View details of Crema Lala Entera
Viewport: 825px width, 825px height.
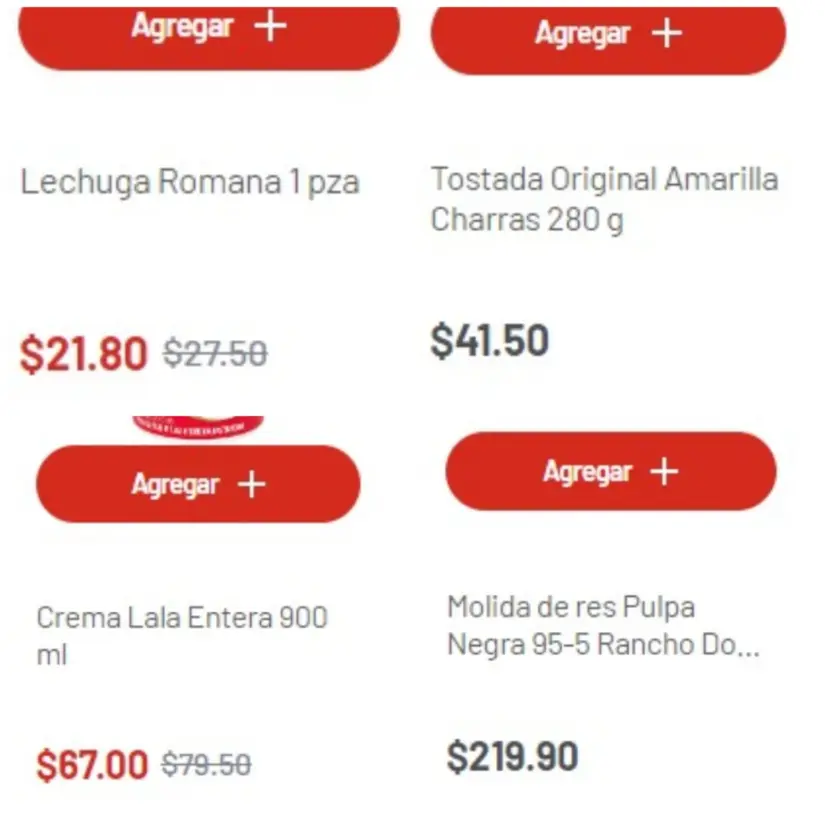[182, 635]
